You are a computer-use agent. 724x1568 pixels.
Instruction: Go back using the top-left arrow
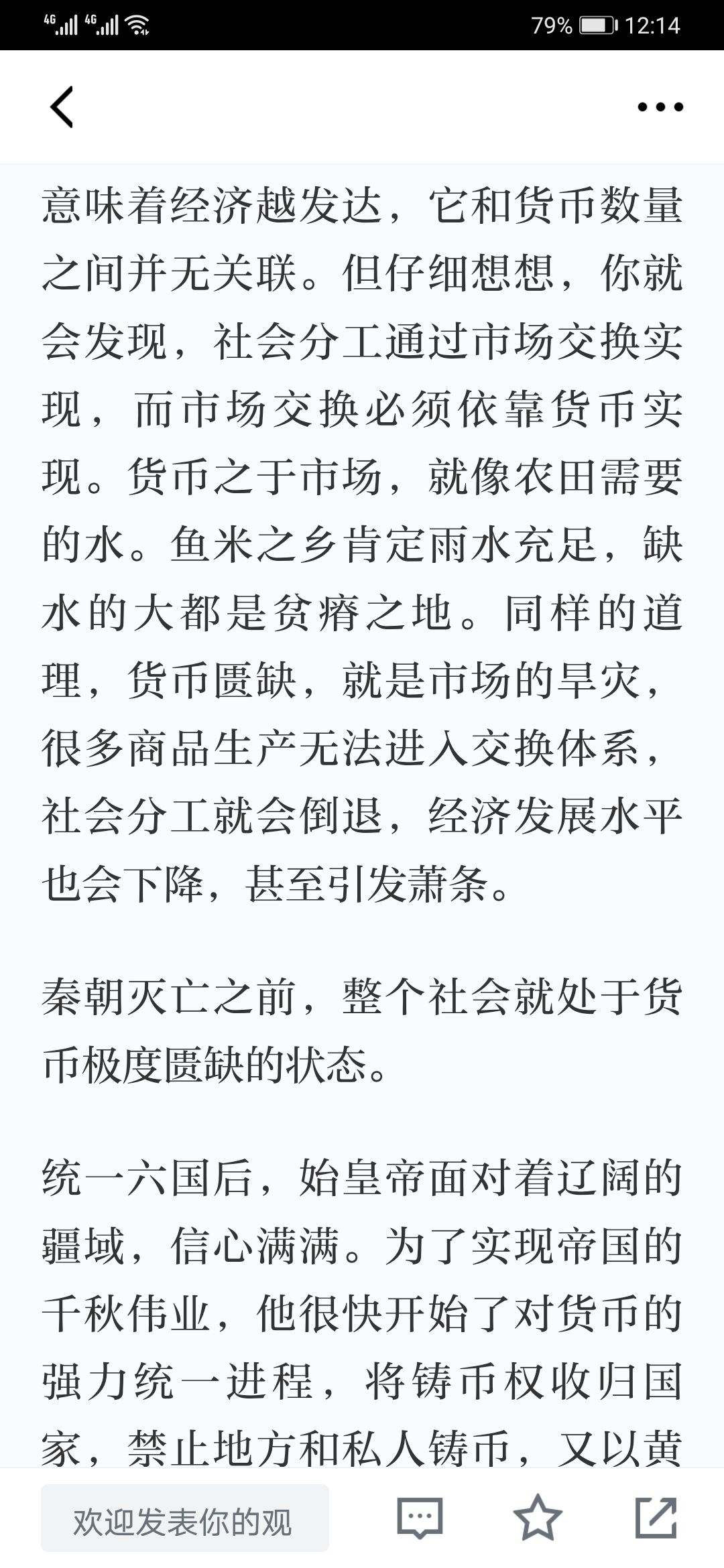pyautogui.click(x=62, y=107)
